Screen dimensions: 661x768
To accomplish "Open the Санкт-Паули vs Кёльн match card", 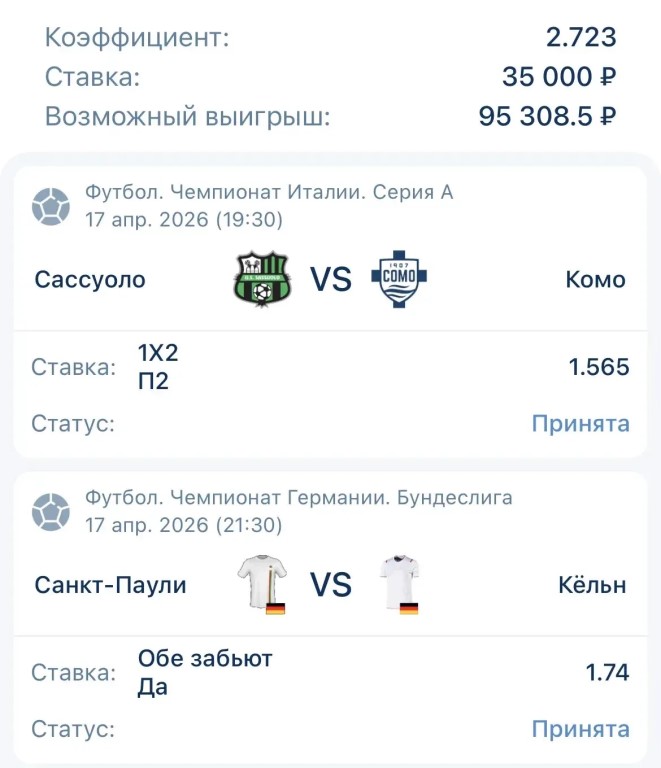I will coord(330,585).
